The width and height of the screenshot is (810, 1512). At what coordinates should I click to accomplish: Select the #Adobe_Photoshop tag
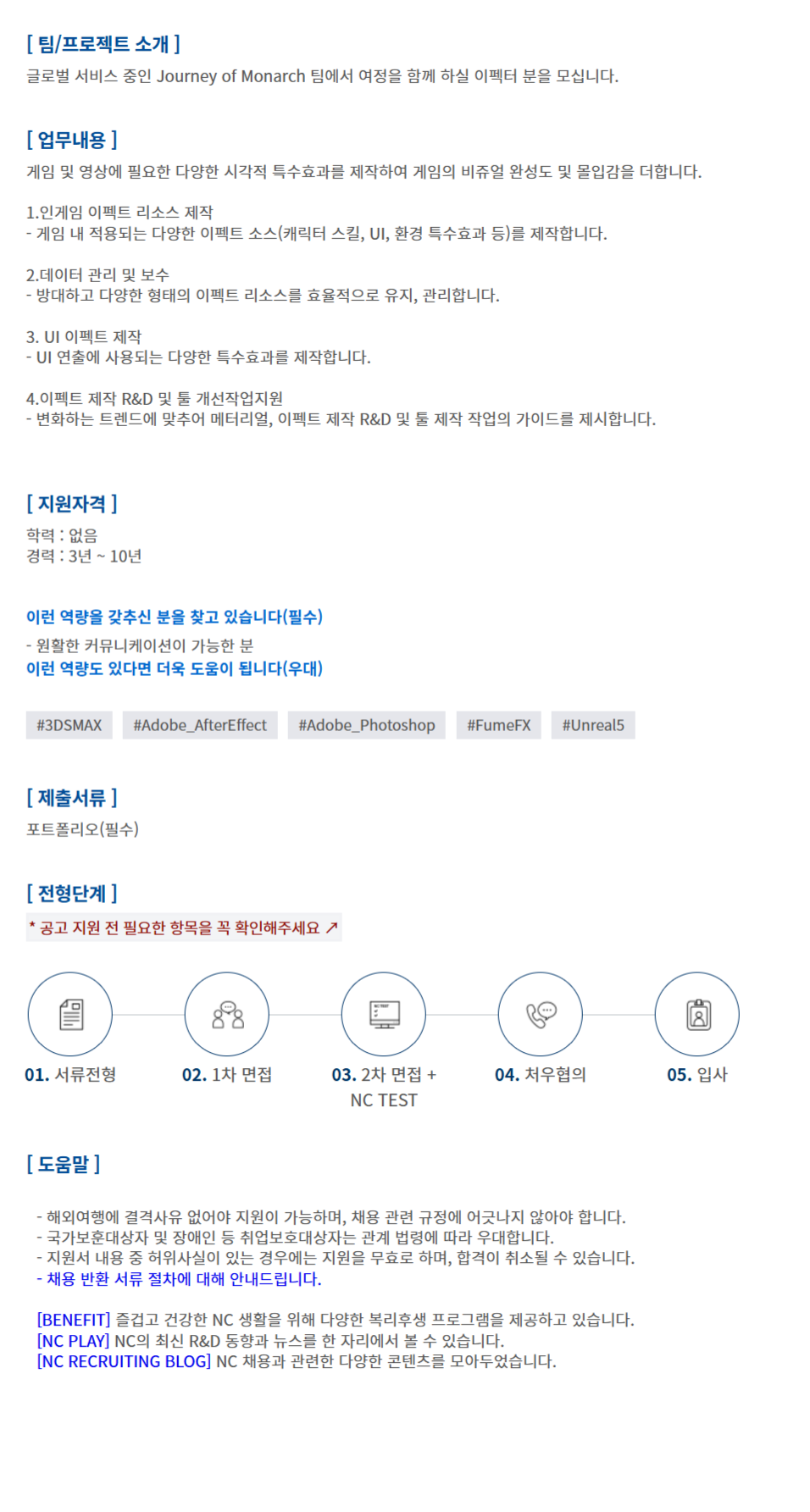coord(366,725)
